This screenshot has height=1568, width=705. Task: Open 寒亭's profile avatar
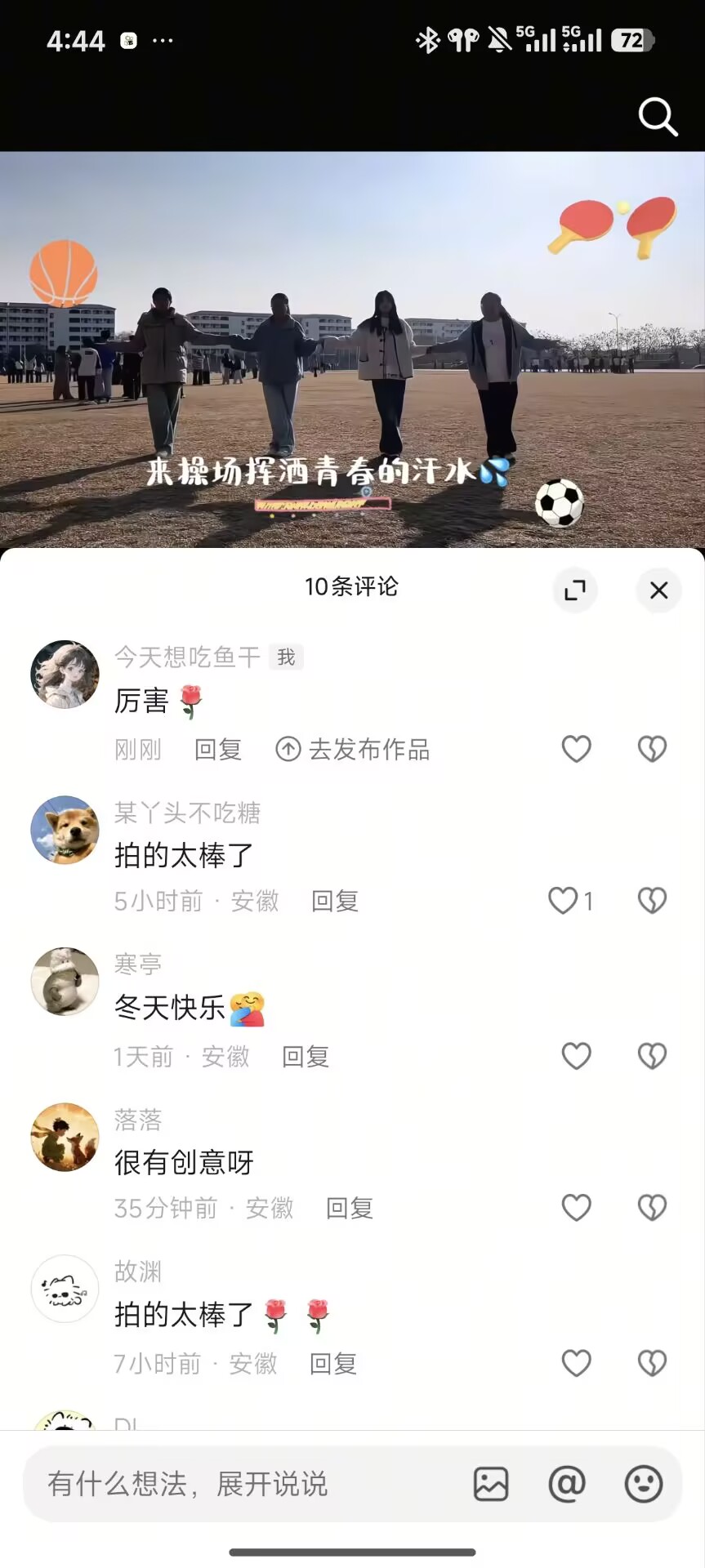pyautogui.click(x=65, y=982)
